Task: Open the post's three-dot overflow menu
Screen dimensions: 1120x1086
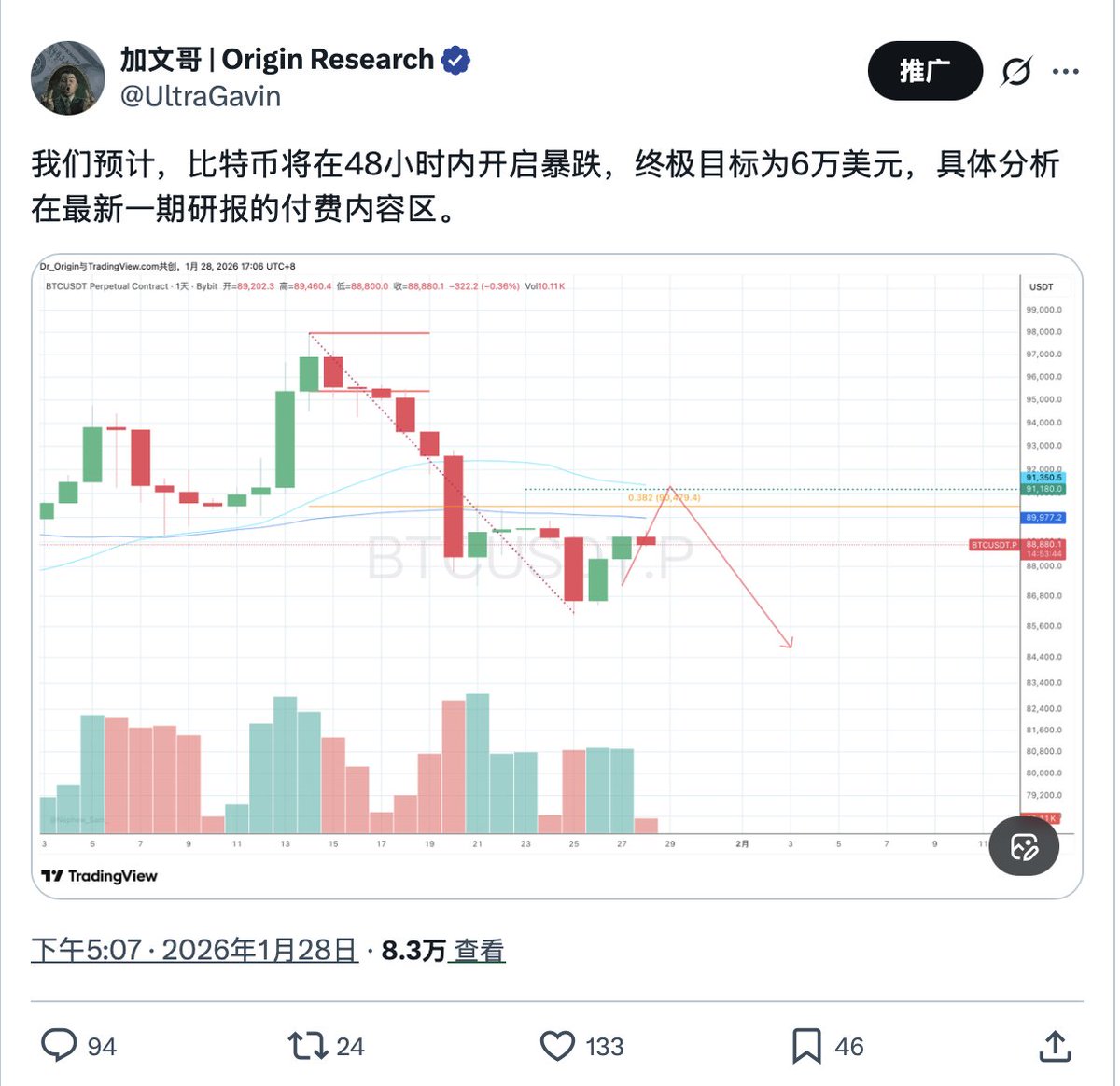Action: 1065,71
